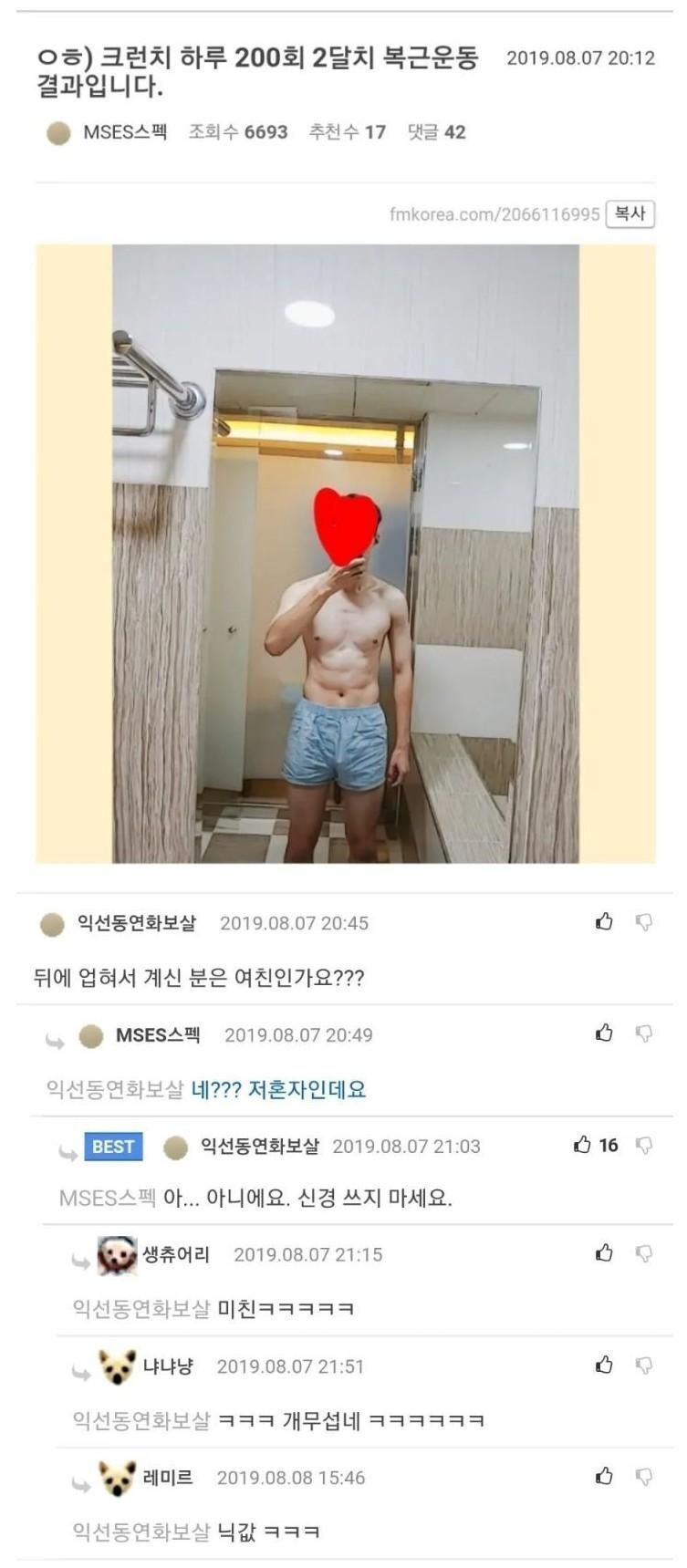Dislike the BEST comment by 익선동연화보살
687x1568 pixels.
pos(644,1145)
